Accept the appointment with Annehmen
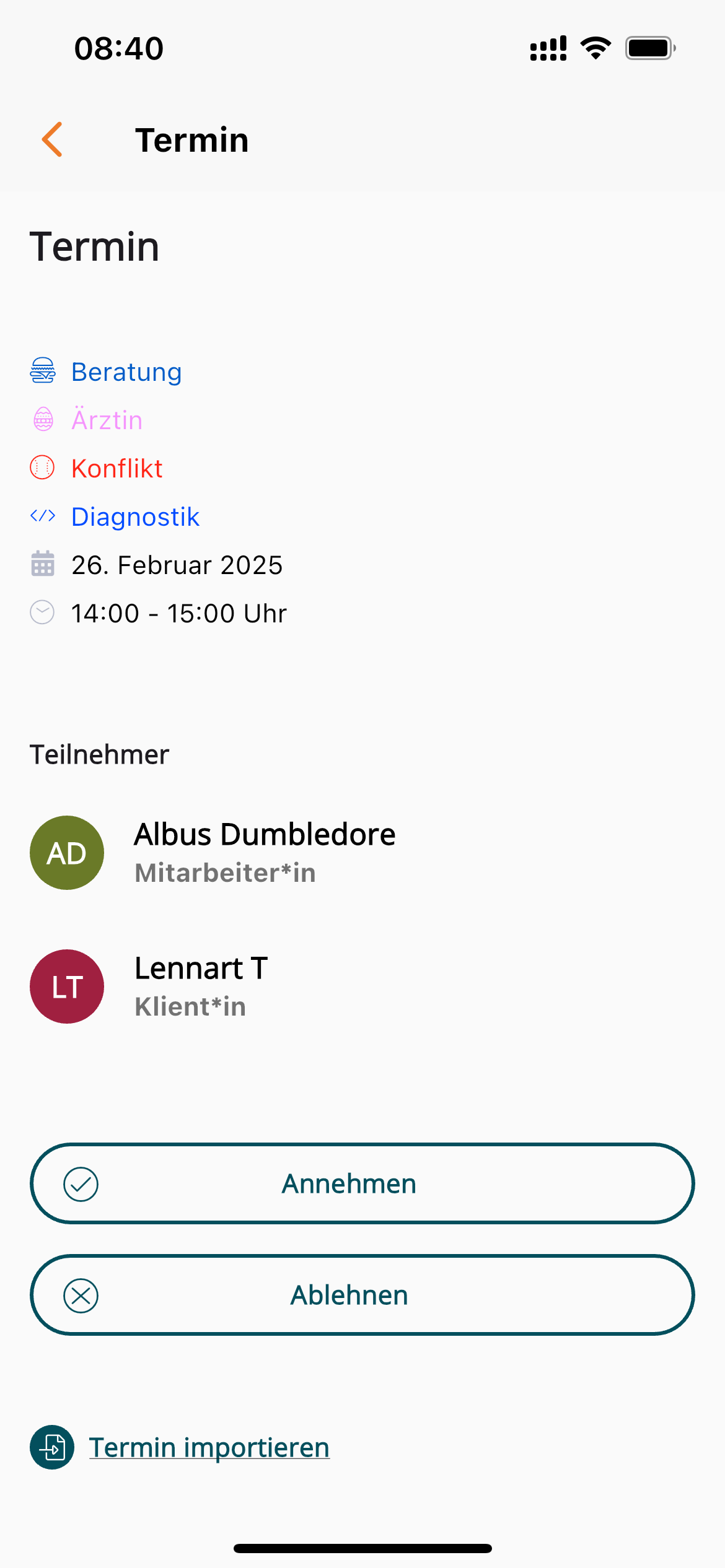725x1568 pixels. pos(362,1183)
